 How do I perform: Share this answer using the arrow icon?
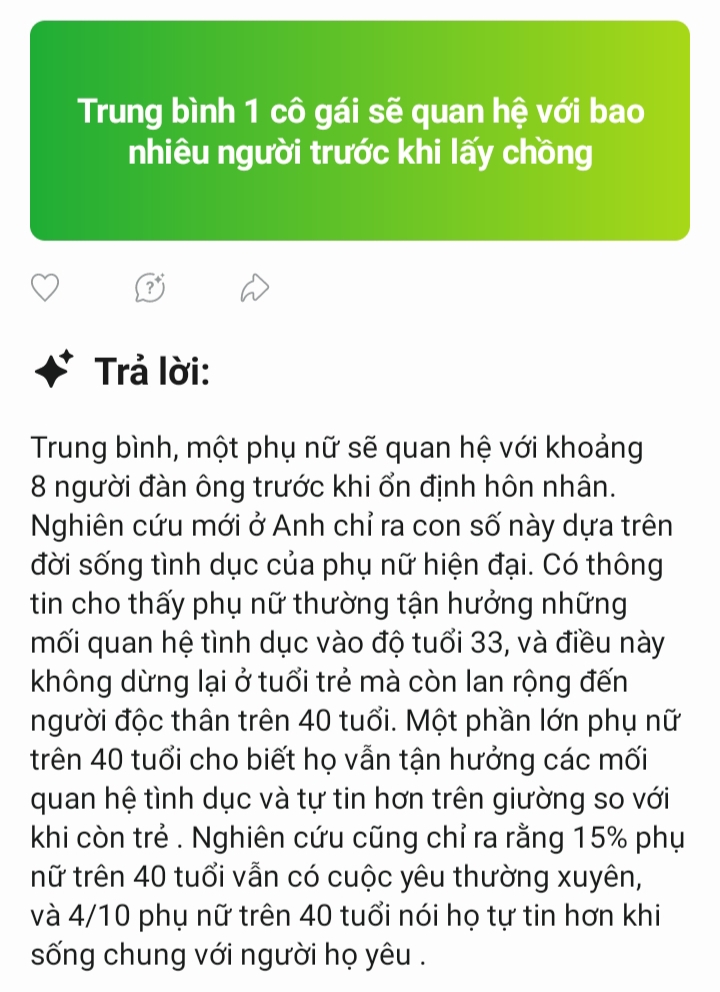tap(255, 288)
